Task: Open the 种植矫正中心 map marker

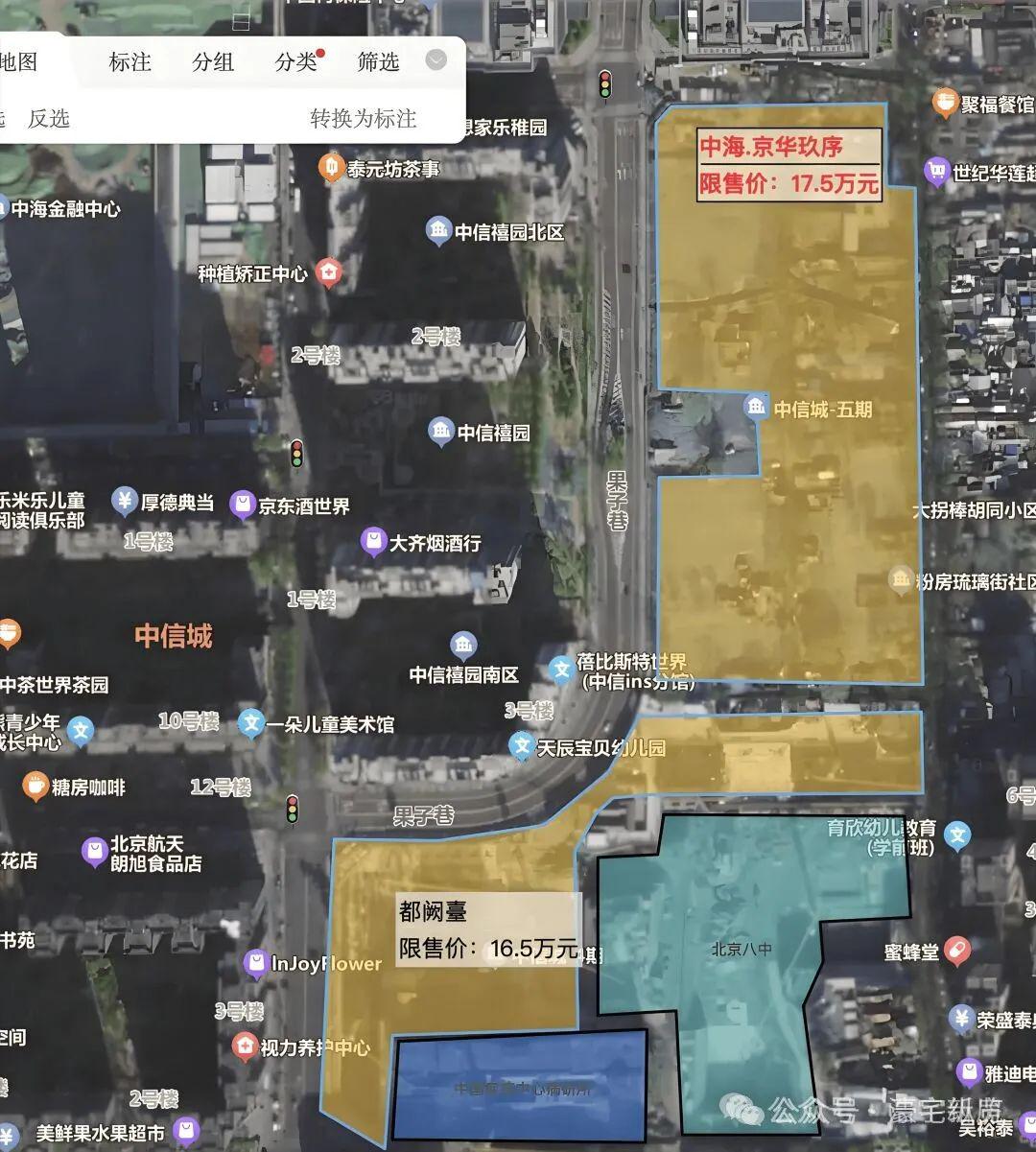Action: click(330, 273)
